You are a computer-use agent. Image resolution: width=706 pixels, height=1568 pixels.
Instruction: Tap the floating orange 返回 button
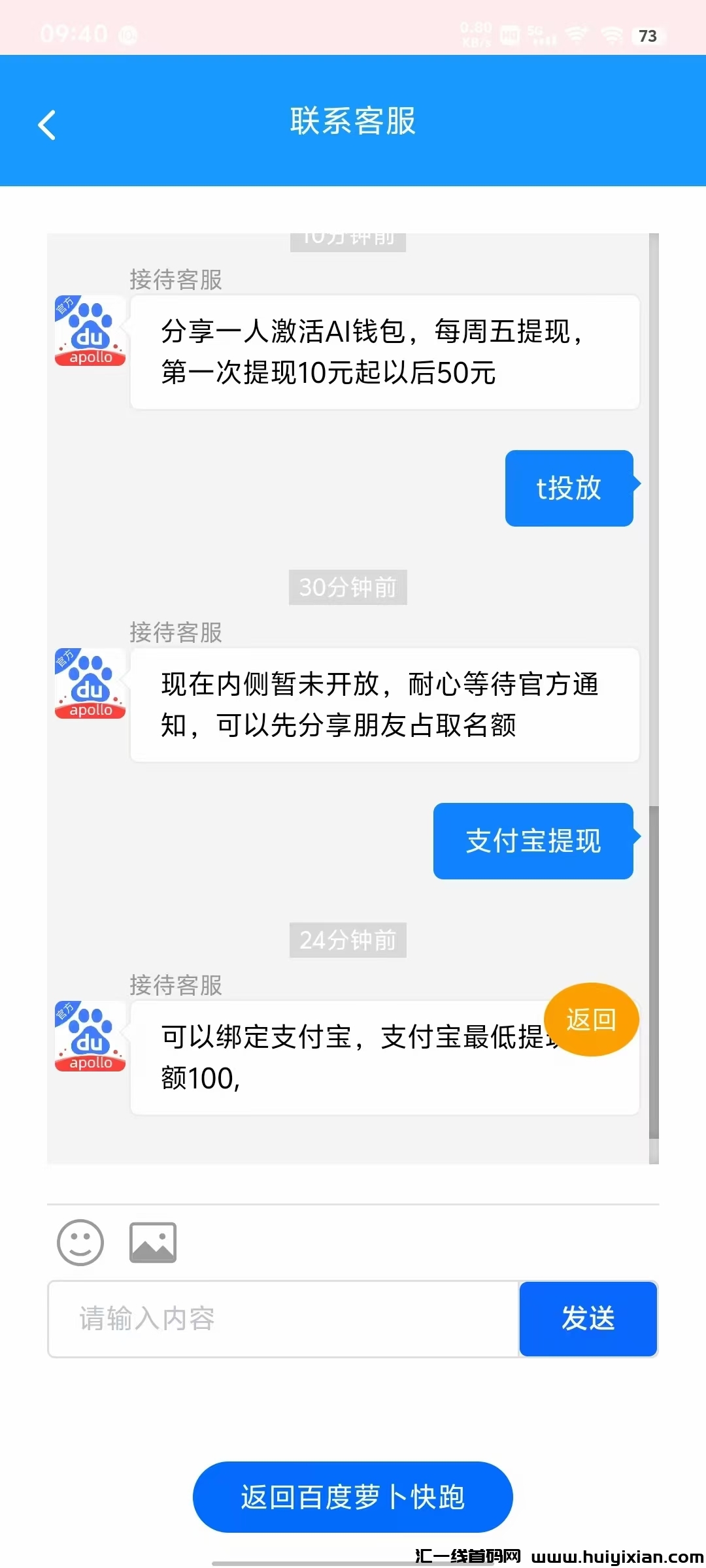tap(590, 1019)
